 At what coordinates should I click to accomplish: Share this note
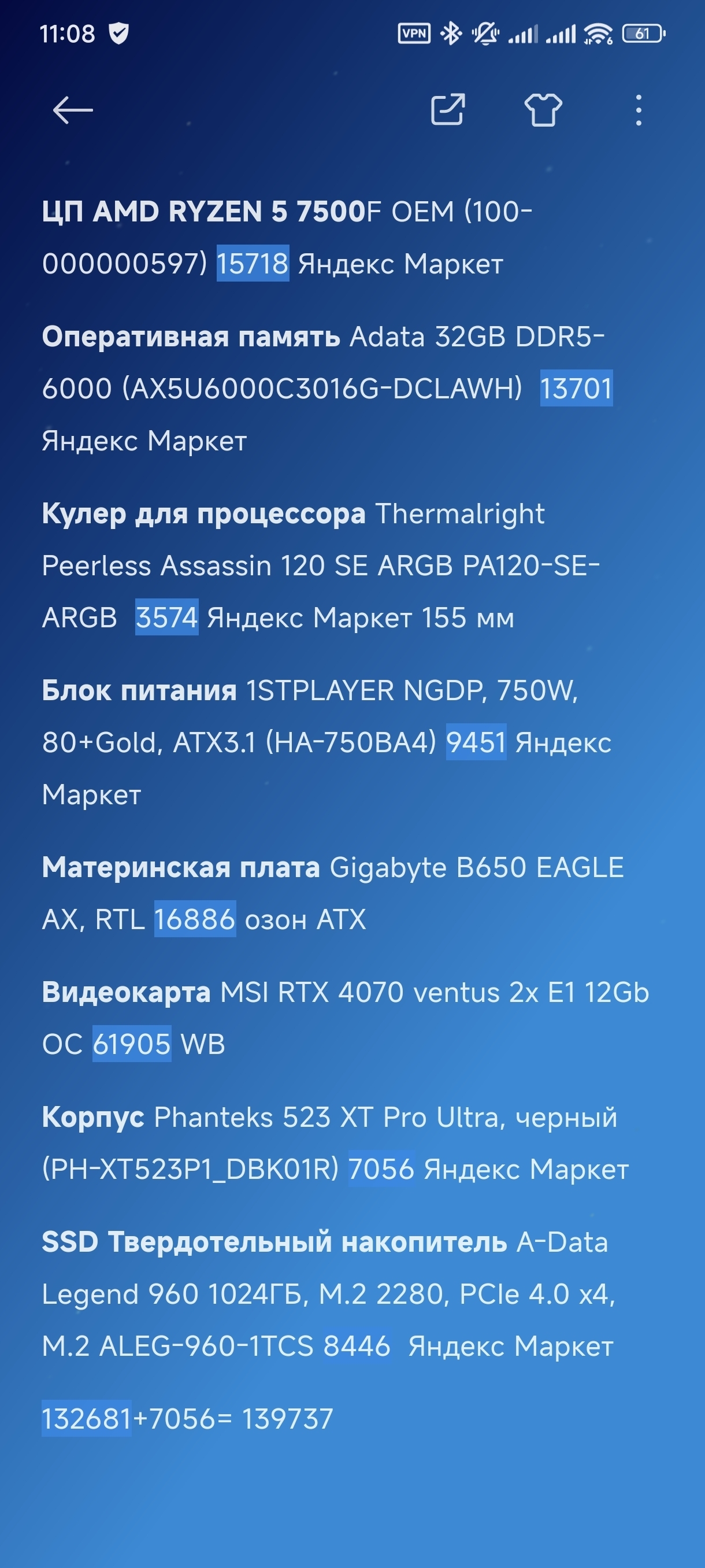[x=448, y=110]
